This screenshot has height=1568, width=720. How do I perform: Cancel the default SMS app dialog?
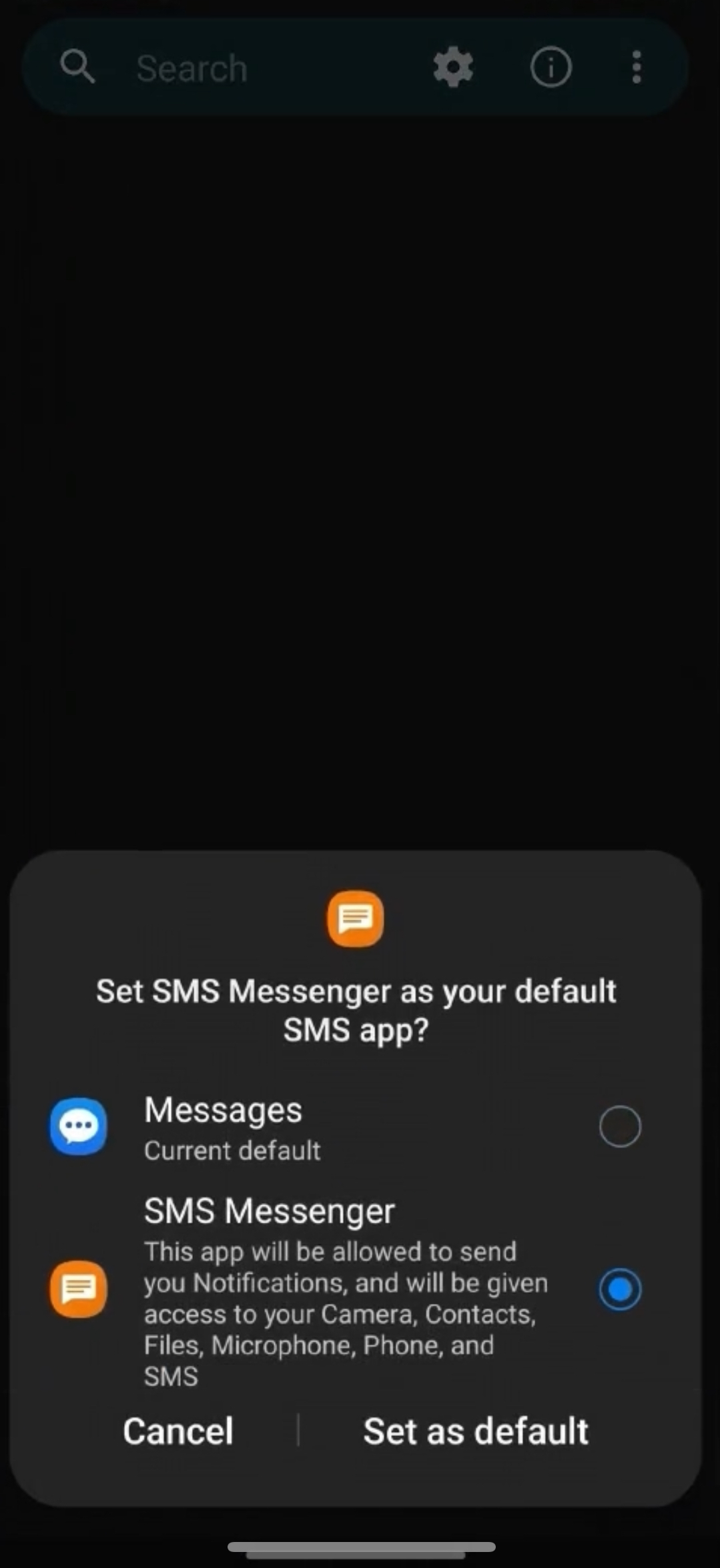pyautogui.click(x=177, y=1431)
